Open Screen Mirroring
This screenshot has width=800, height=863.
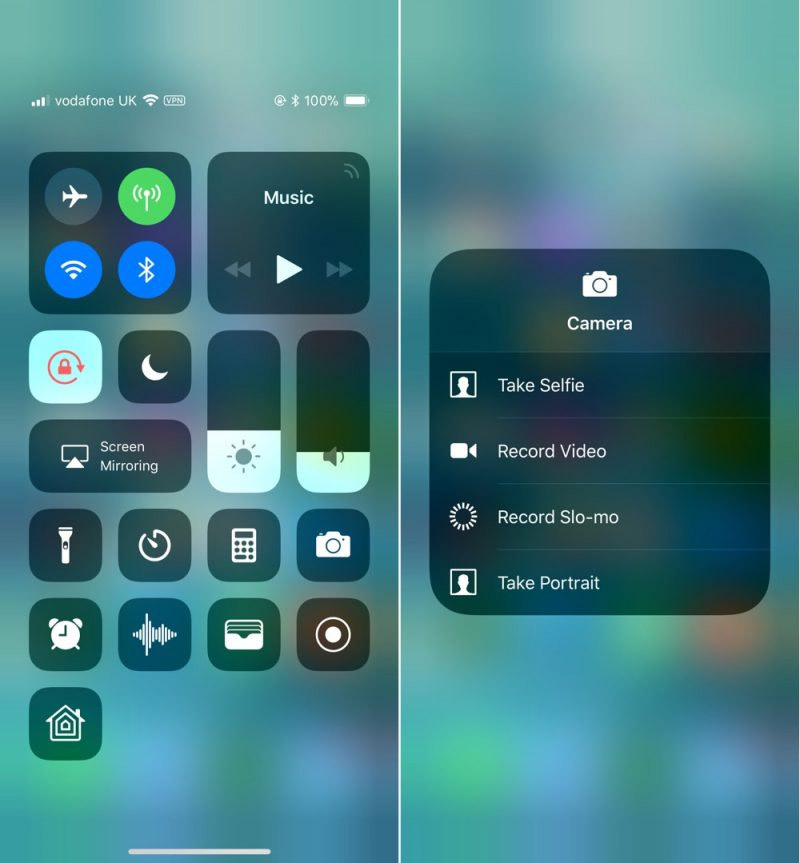110,456
